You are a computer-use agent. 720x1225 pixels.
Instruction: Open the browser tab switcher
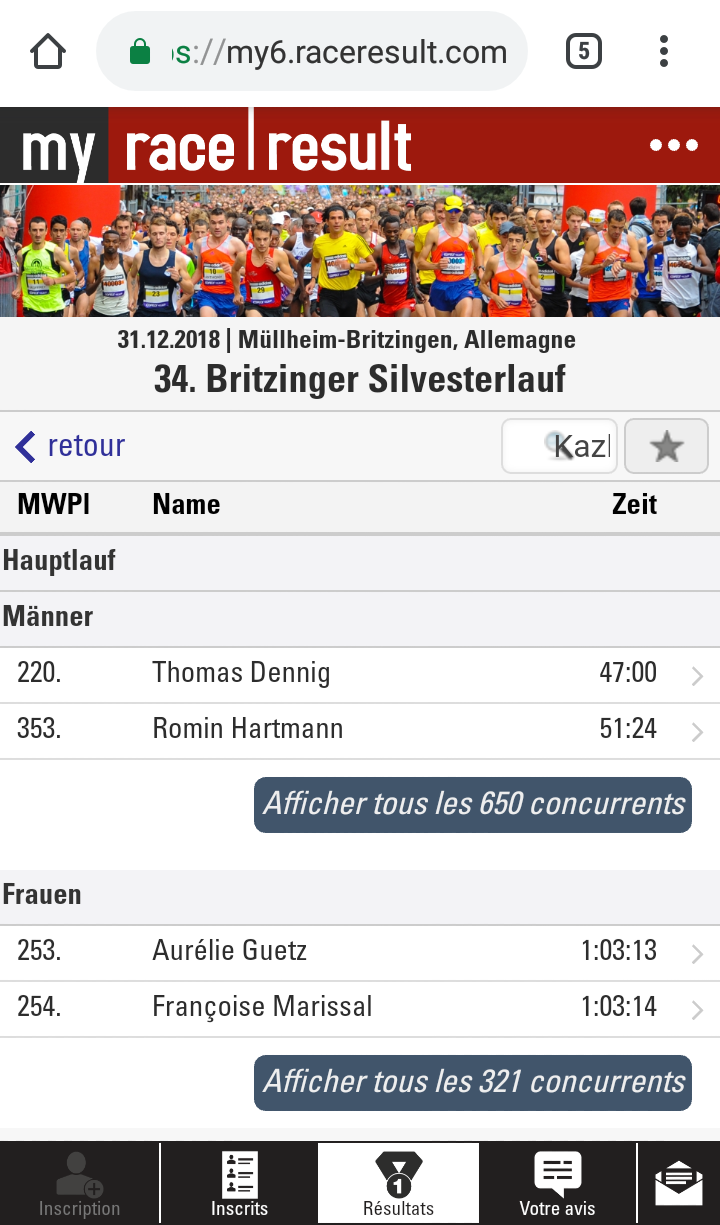click(584, 51)
